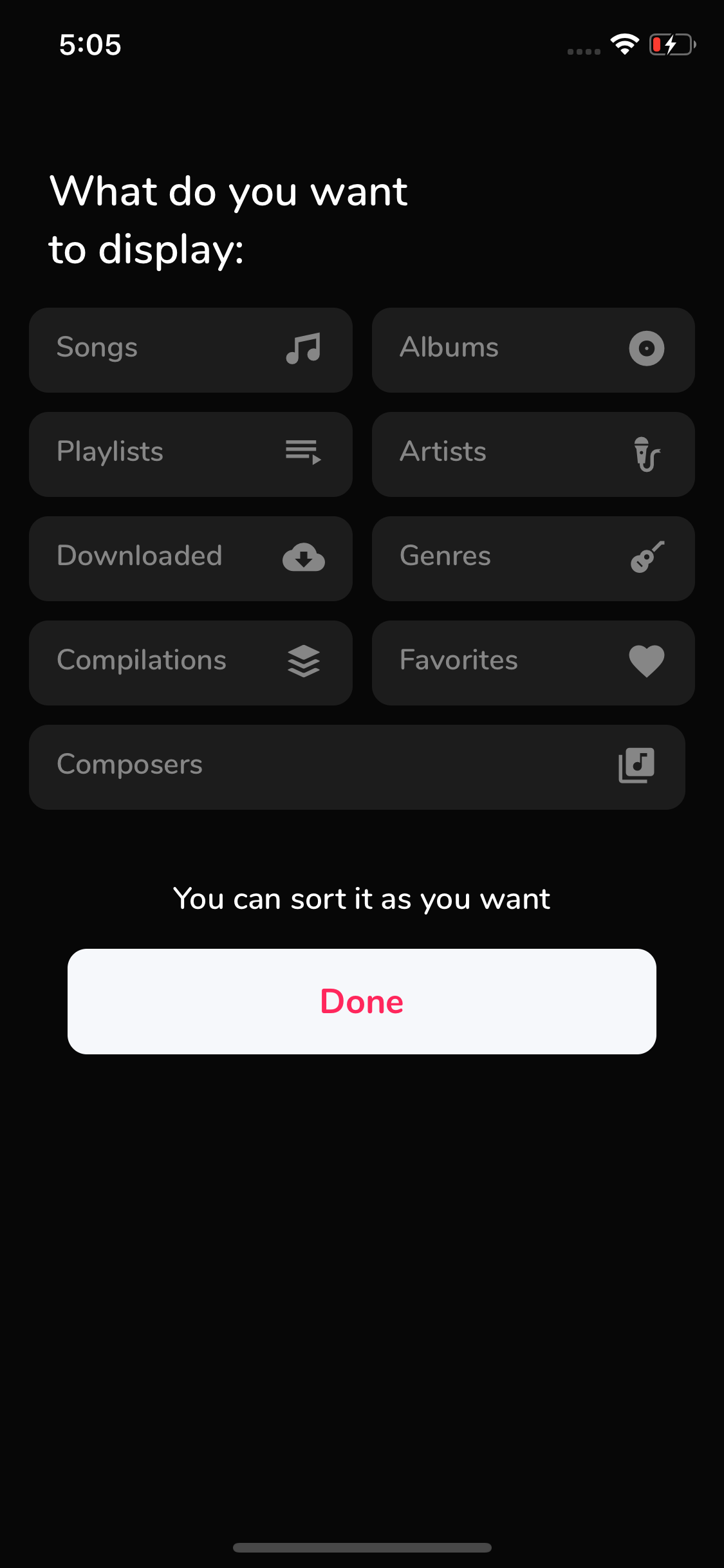
Task: Tap the home indicator bar at bottom
Action: point(362,1547)
